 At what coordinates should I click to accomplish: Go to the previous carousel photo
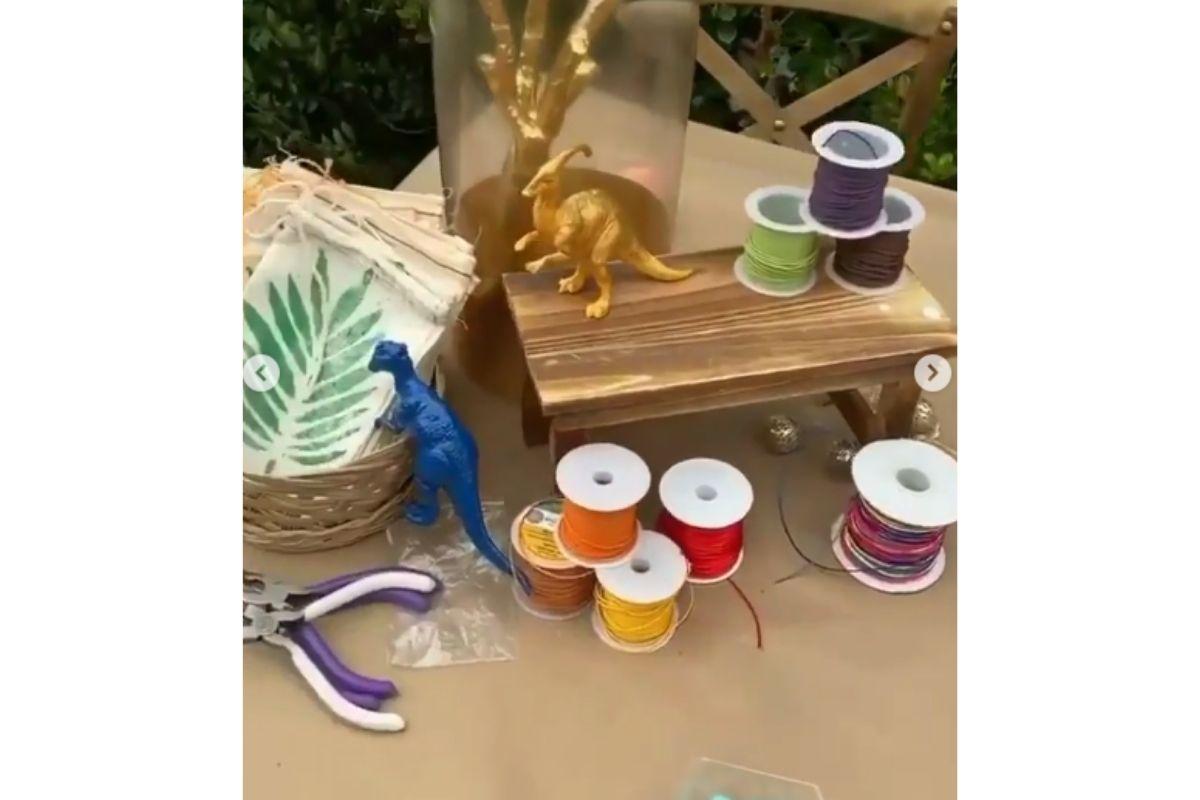point(261,373)
